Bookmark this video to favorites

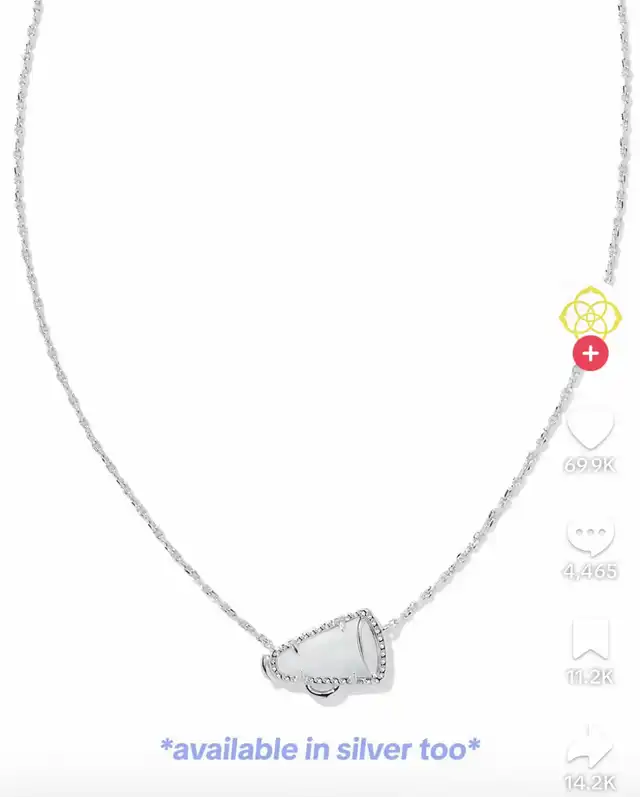[x=590, y=640]
